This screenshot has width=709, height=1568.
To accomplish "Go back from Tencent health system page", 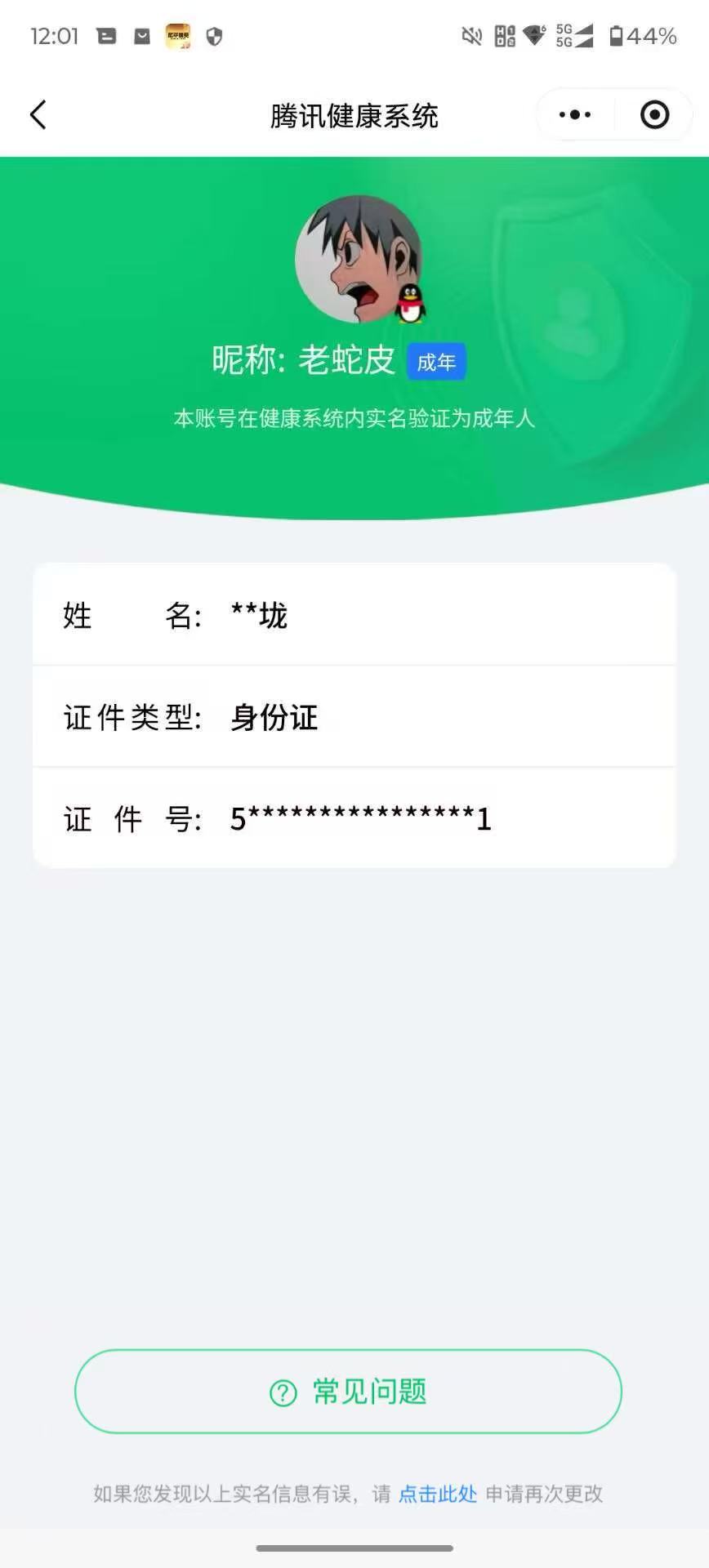I will 38,115.
